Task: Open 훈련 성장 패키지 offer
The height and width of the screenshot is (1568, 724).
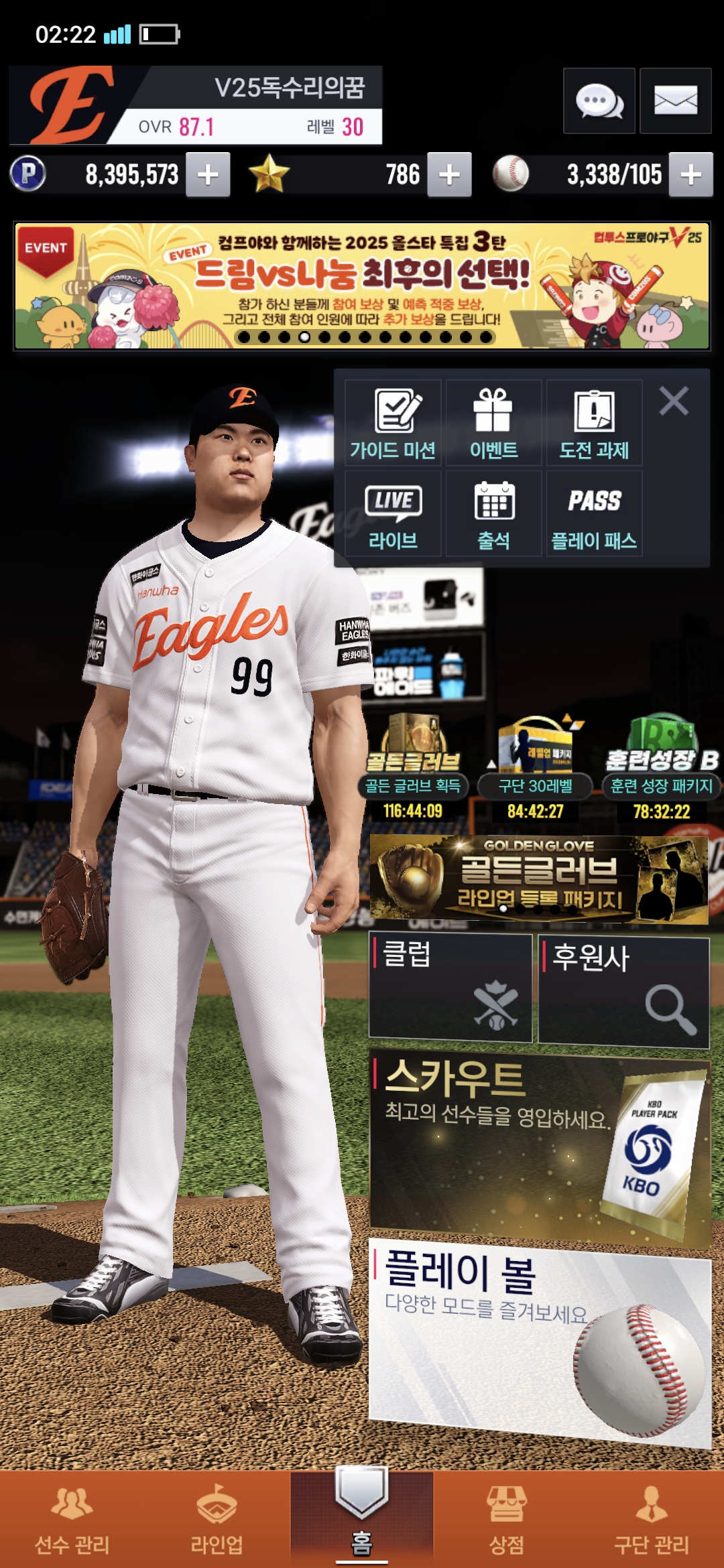Action: (x=661, y=767)
